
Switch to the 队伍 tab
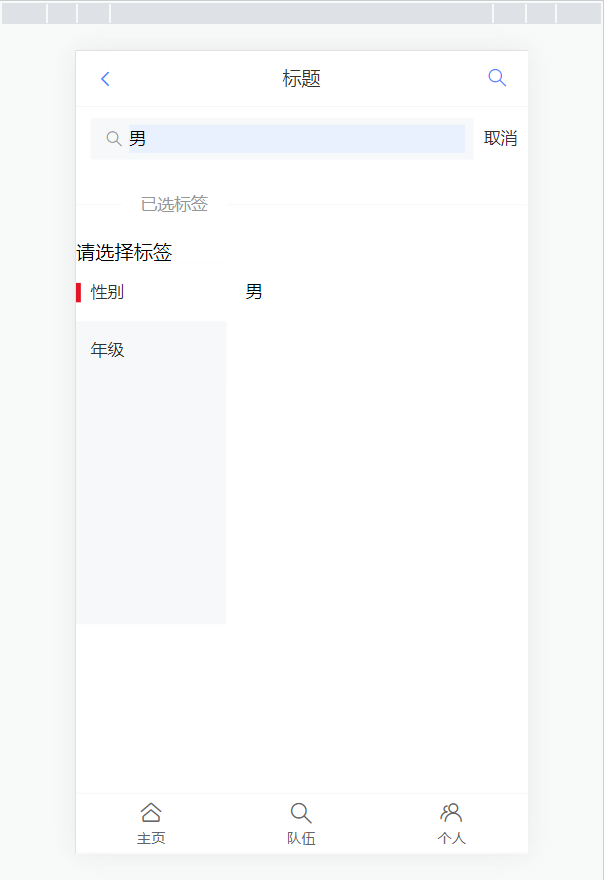click(x=301, y=824)
